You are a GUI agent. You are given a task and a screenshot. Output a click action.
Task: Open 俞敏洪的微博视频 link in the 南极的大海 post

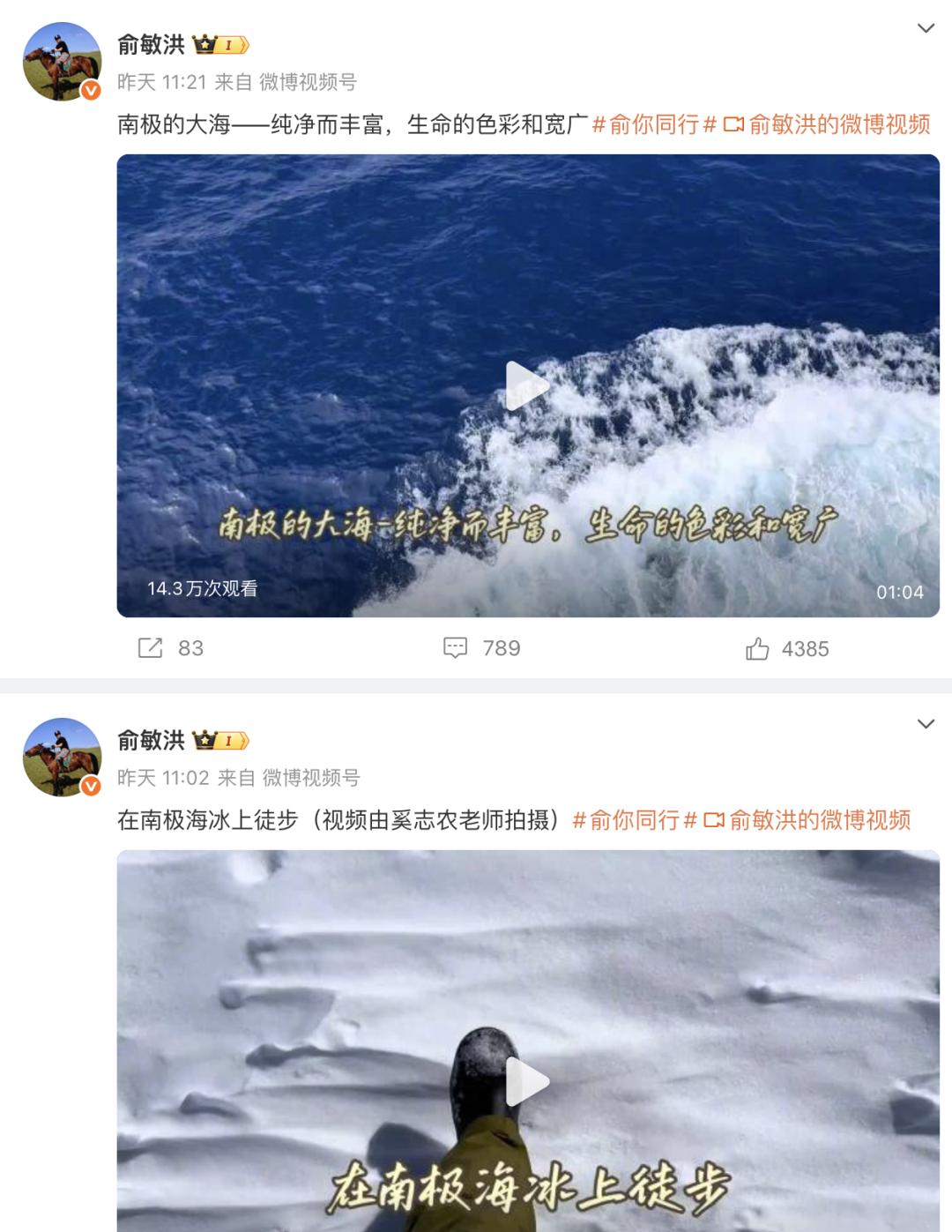tap(829, 124)
